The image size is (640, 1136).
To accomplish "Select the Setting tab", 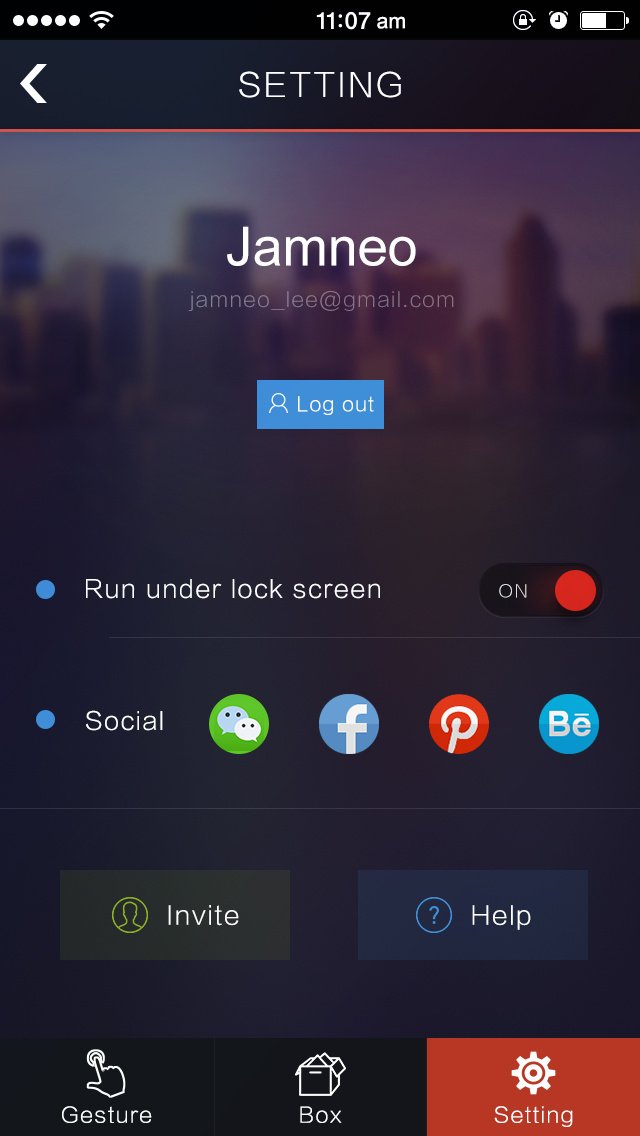I will point(533,1087).
